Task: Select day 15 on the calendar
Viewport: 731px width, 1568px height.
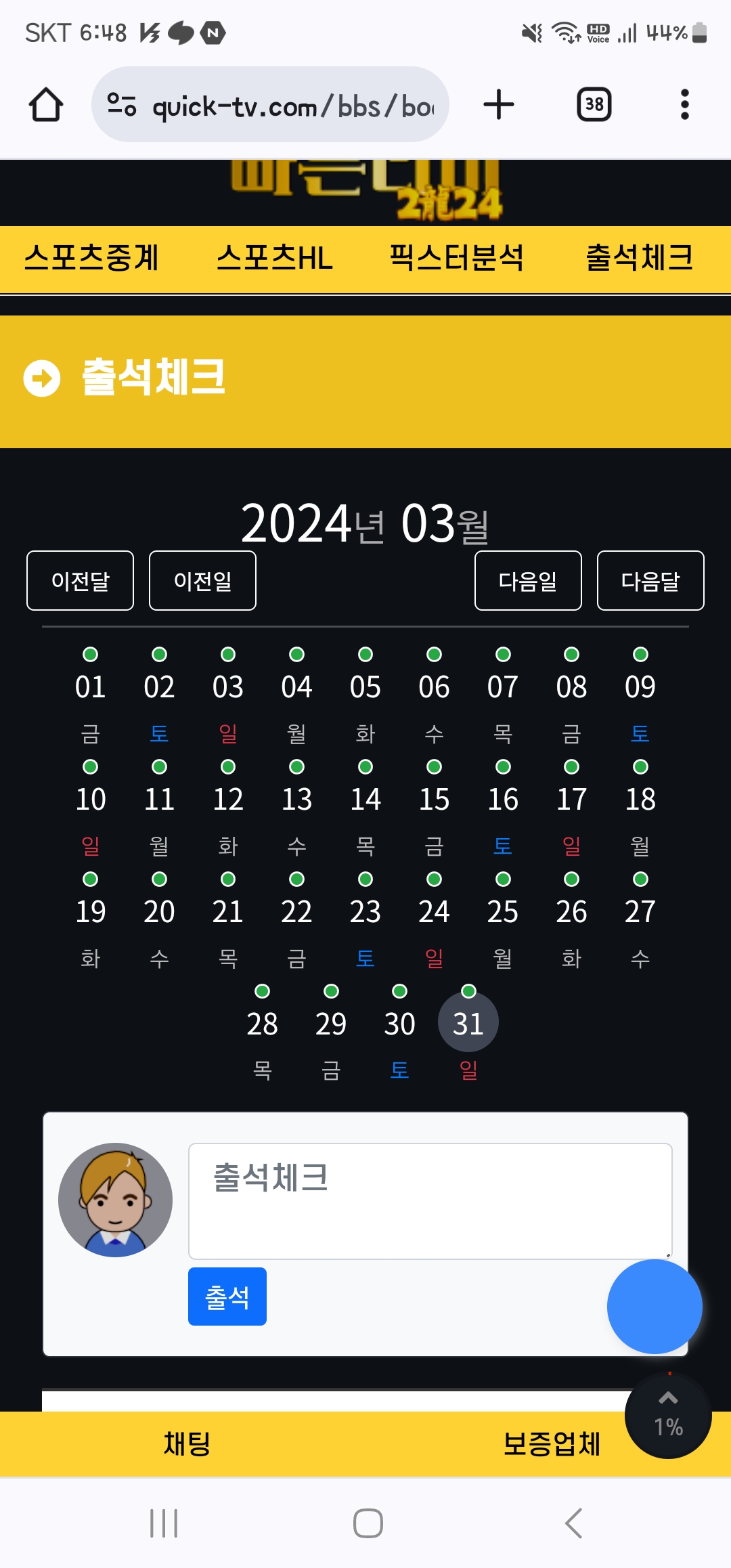Action: pos(434,799)
